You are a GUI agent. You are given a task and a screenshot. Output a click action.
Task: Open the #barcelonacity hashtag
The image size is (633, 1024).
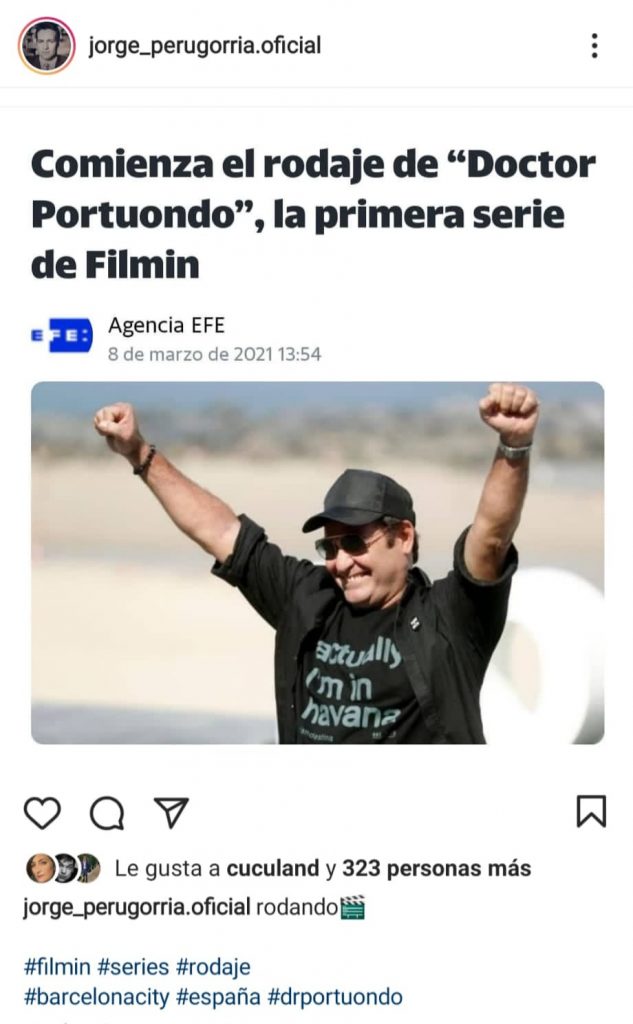[95, 997]
